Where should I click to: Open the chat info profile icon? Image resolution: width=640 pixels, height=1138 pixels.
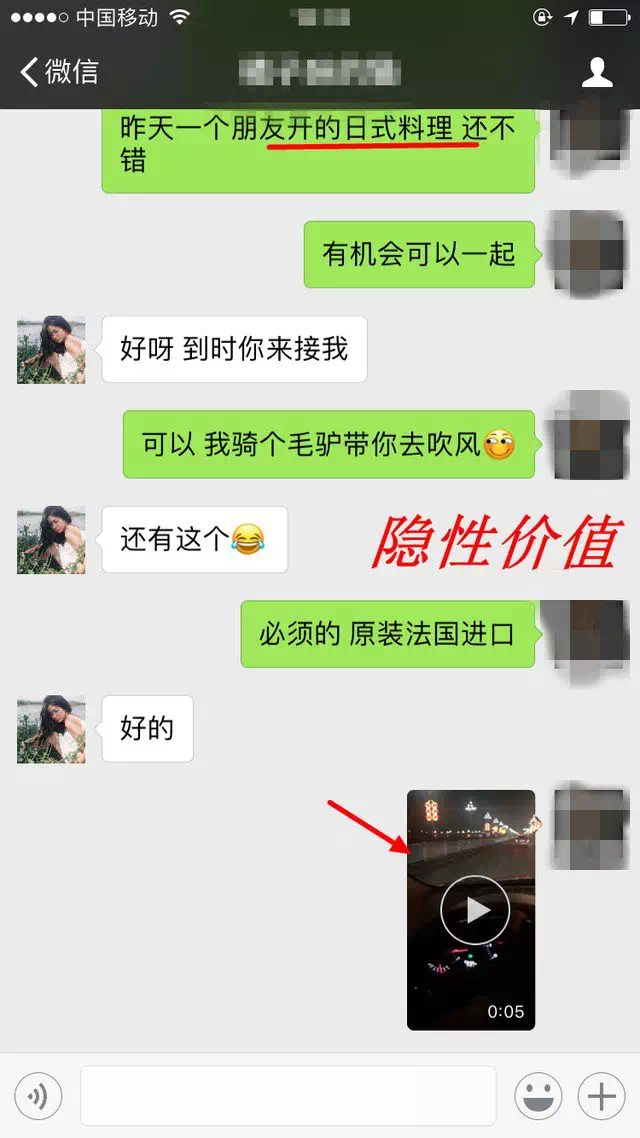pos(597,72)
